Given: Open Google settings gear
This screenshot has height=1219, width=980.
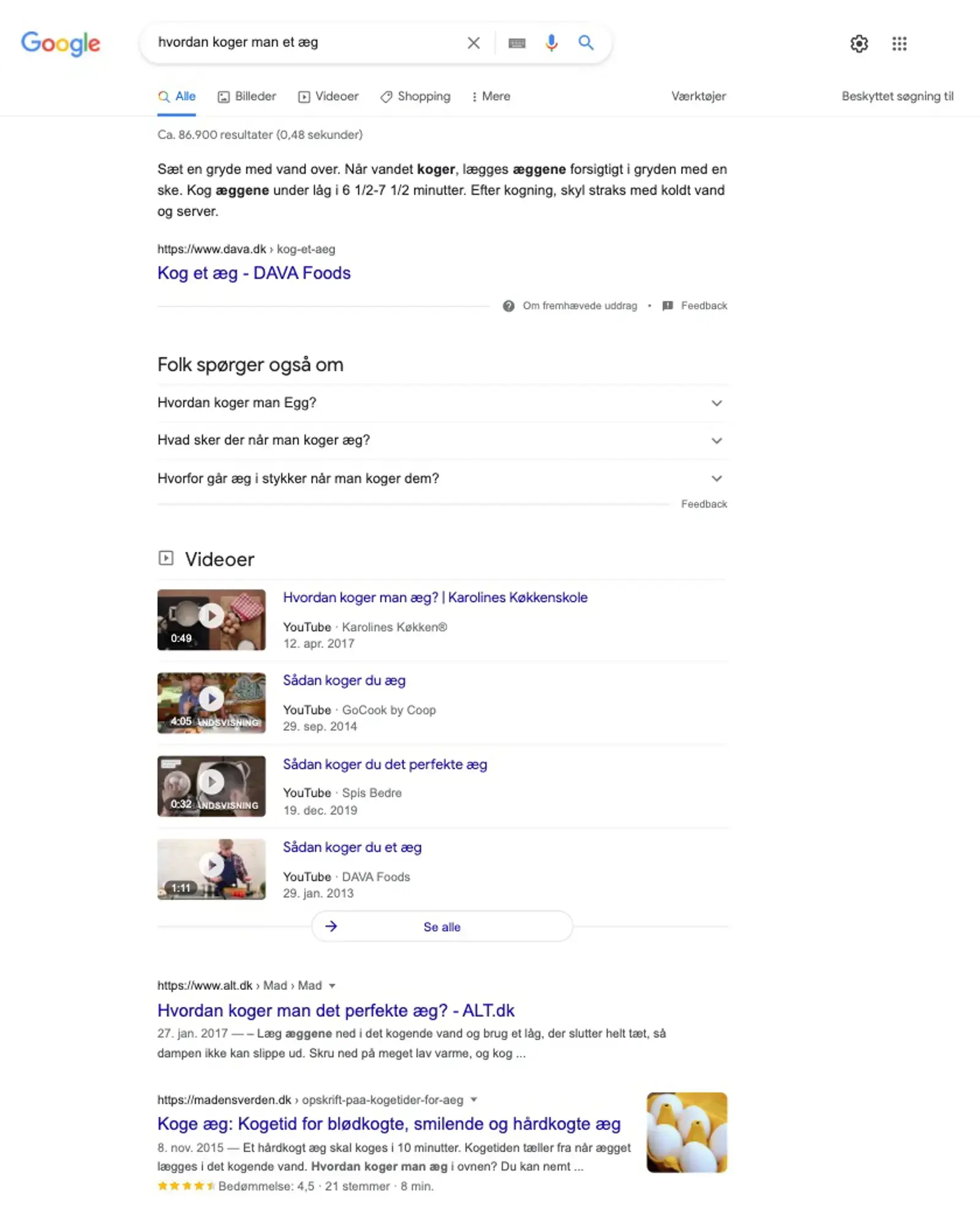Looking at the screenshot, I should point(859,43).
